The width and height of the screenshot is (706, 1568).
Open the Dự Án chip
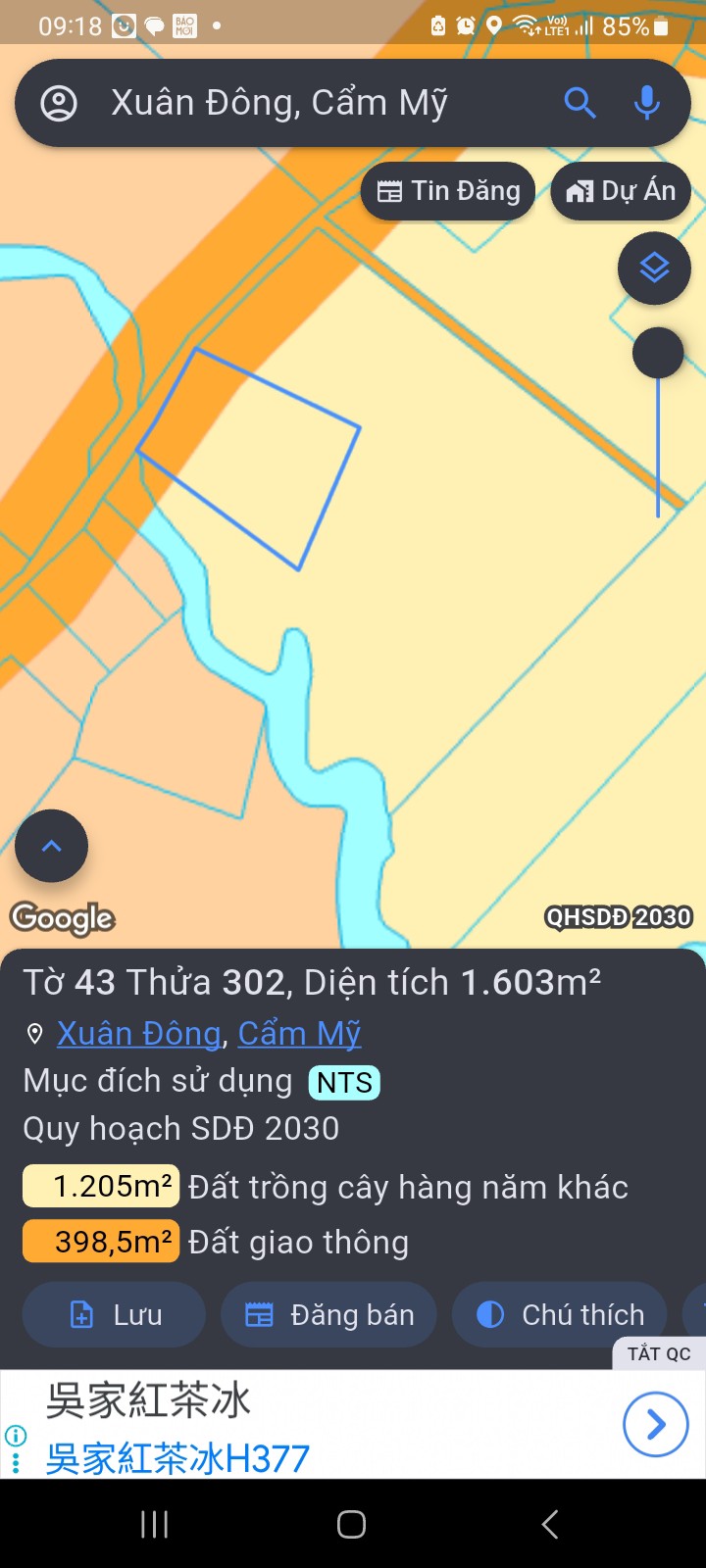(621, 191)
